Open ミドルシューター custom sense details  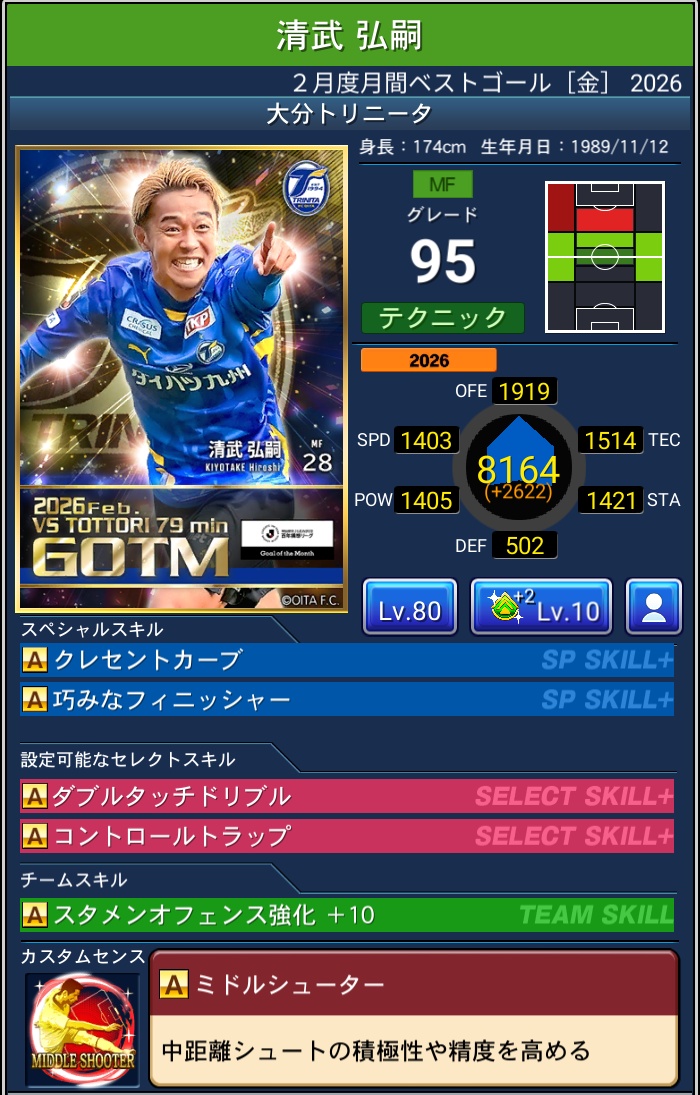(413, 1017)
